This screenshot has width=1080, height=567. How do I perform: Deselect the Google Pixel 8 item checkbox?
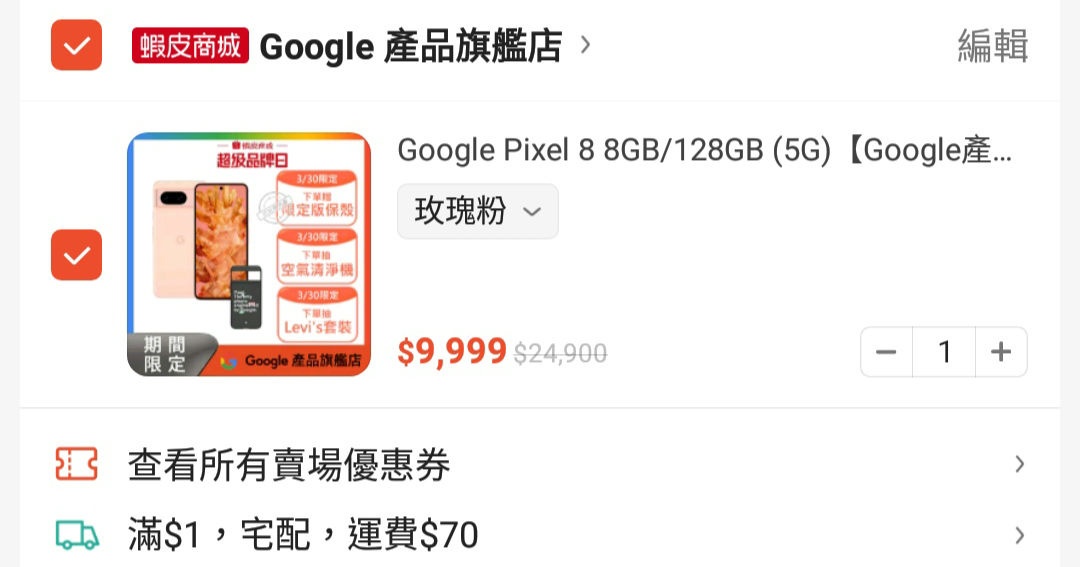click(76, 255)
